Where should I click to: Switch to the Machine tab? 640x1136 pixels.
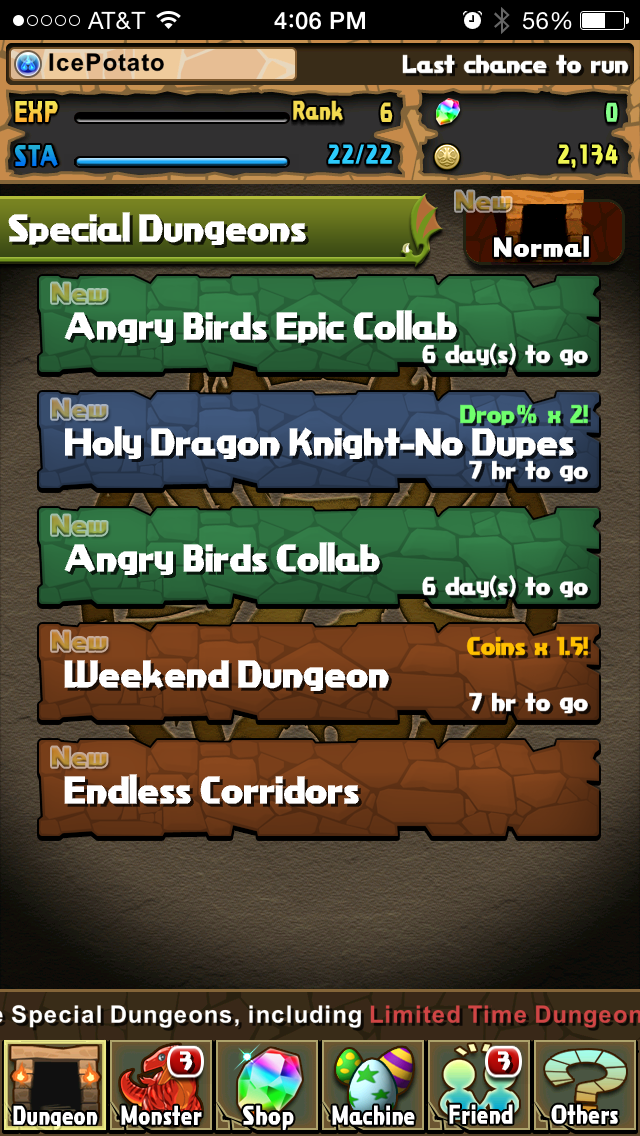(372, 1087)
